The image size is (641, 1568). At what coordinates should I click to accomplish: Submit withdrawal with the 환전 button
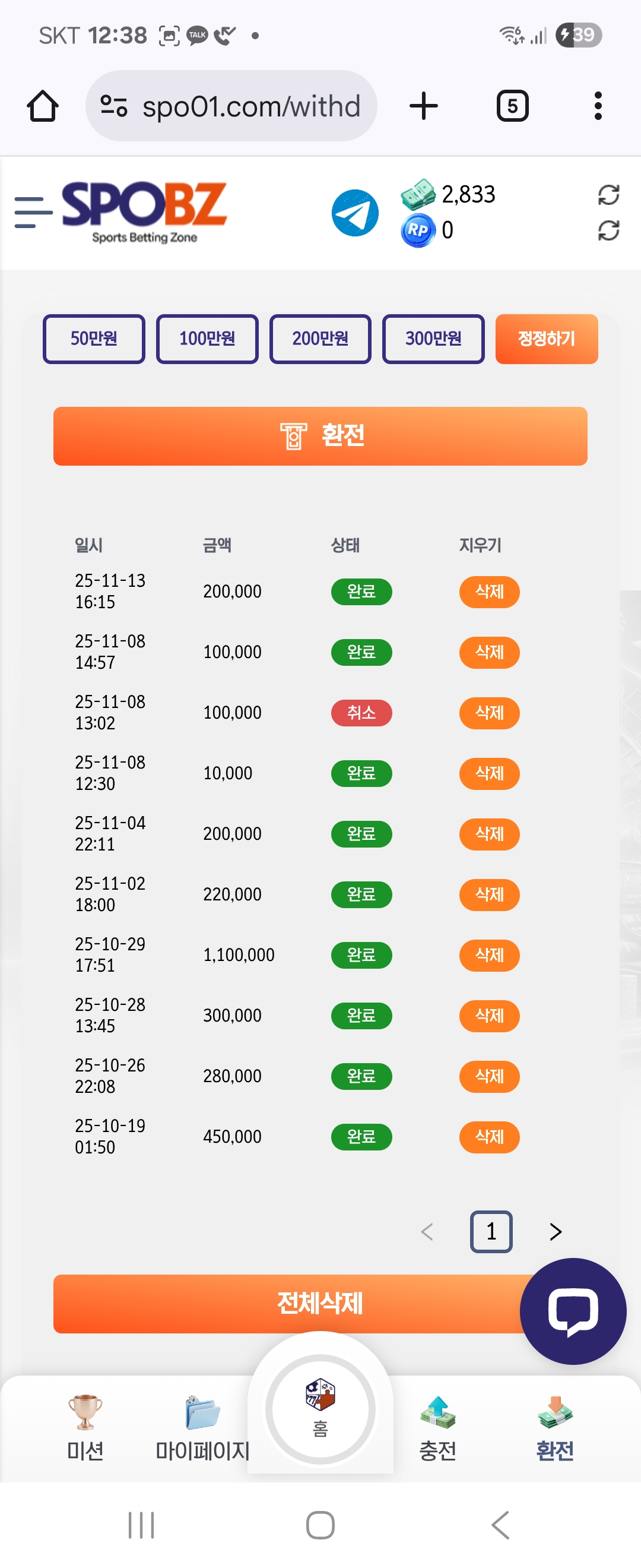(x=320, y=436)
